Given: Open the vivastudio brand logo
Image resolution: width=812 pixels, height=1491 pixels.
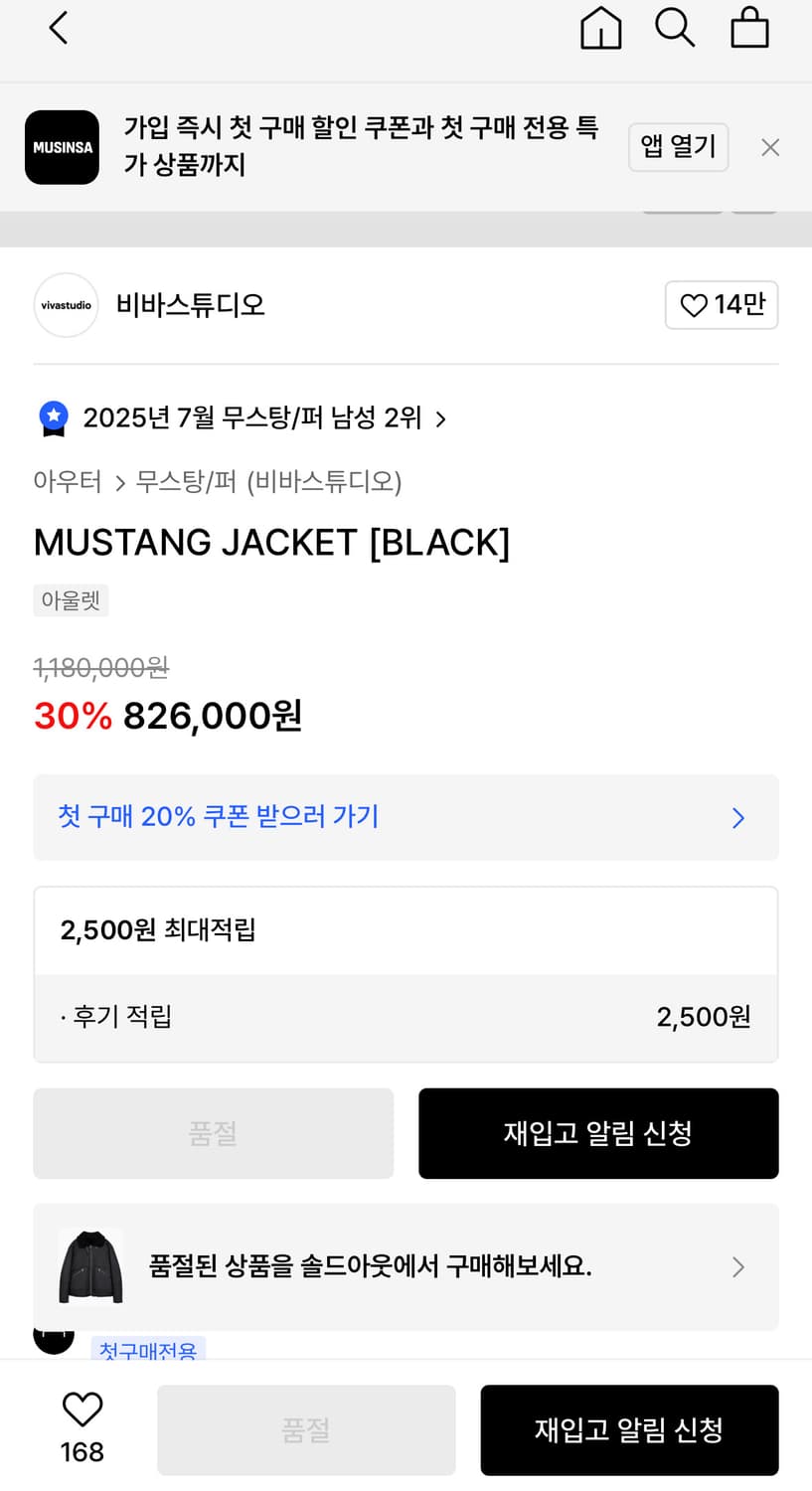Looking at the screenshot, I should click(66, 305).
